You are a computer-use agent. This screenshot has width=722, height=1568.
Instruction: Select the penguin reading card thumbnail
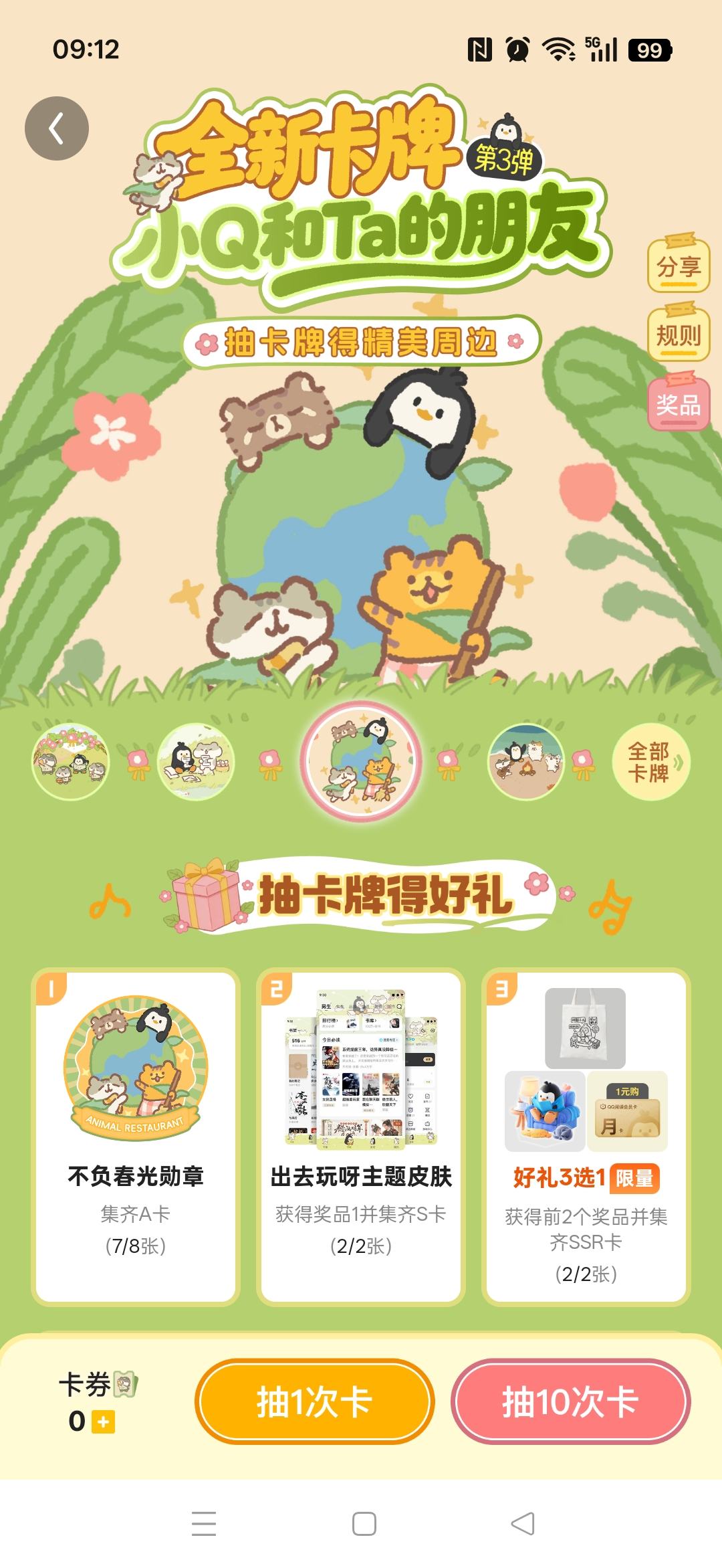pos(196,761)
